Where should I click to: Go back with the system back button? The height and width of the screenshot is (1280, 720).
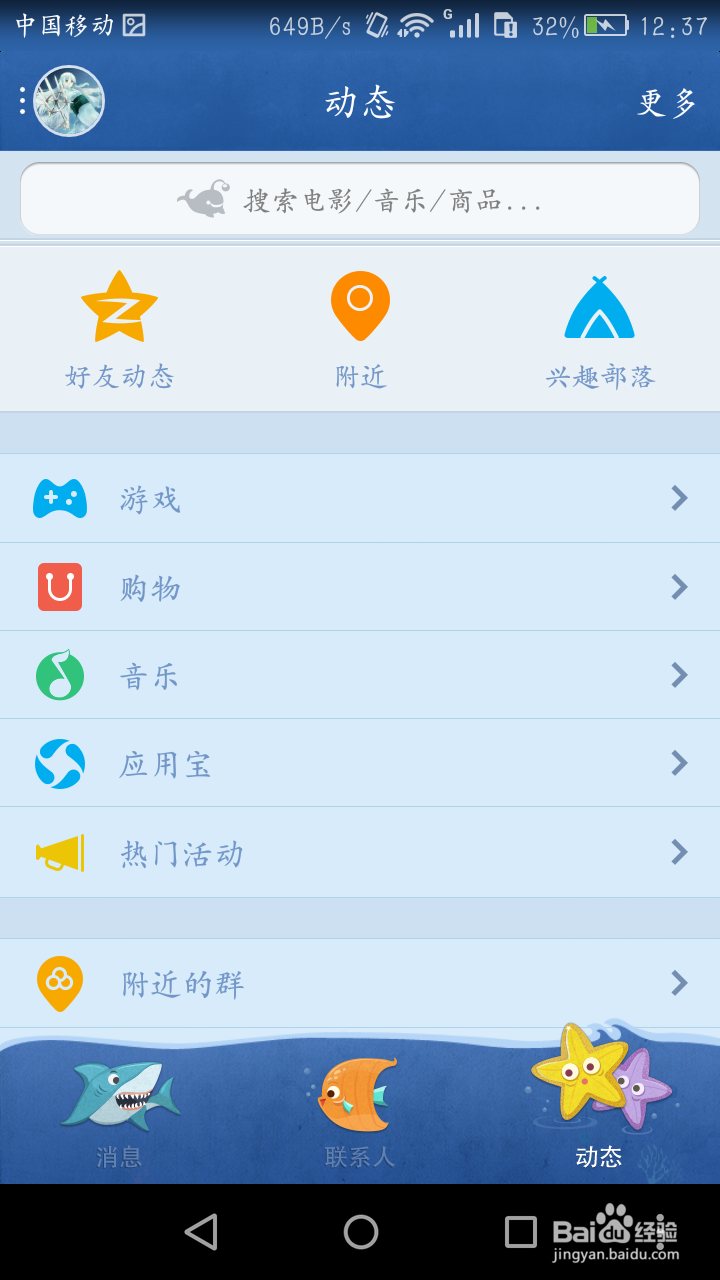coord(201,1232)
